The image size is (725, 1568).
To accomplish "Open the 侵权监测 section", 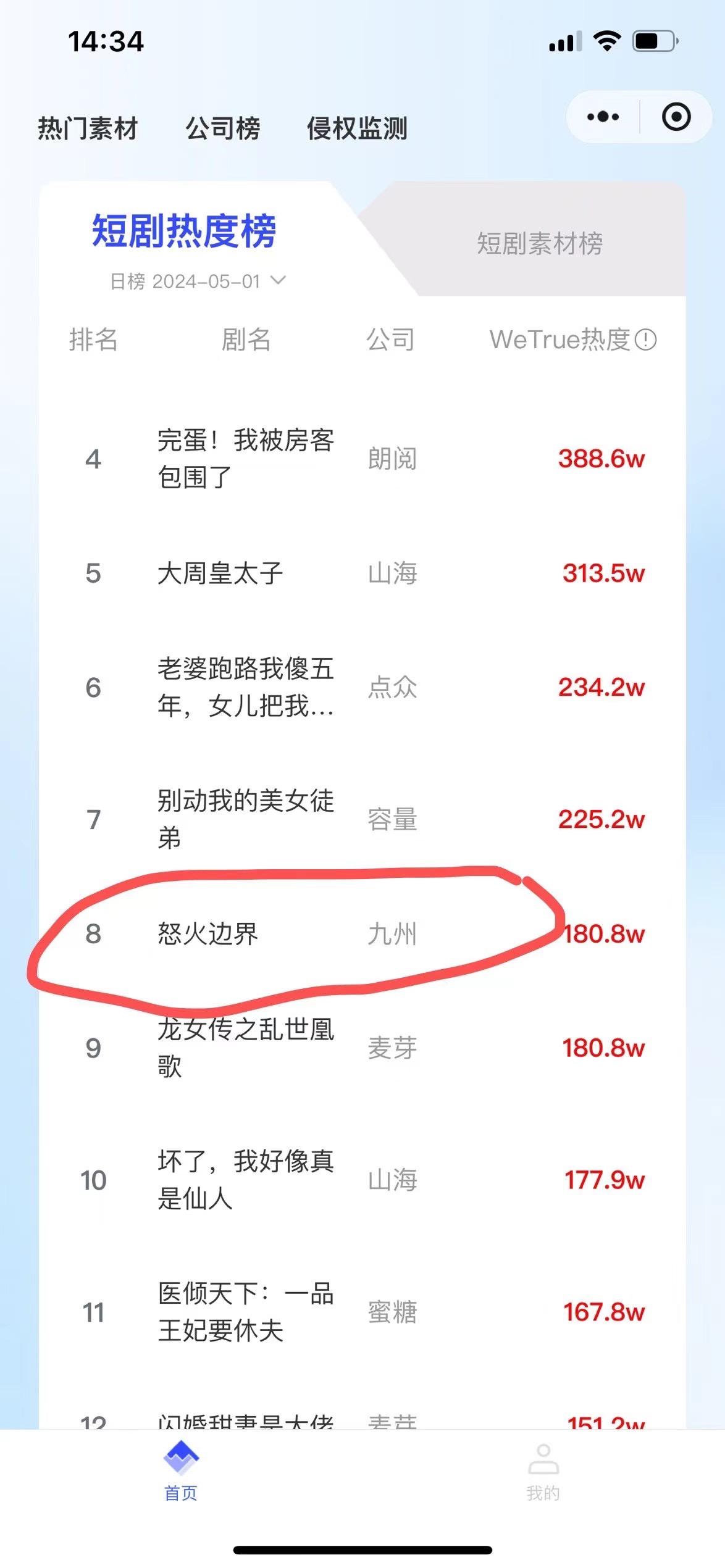I will coord(356,130).
